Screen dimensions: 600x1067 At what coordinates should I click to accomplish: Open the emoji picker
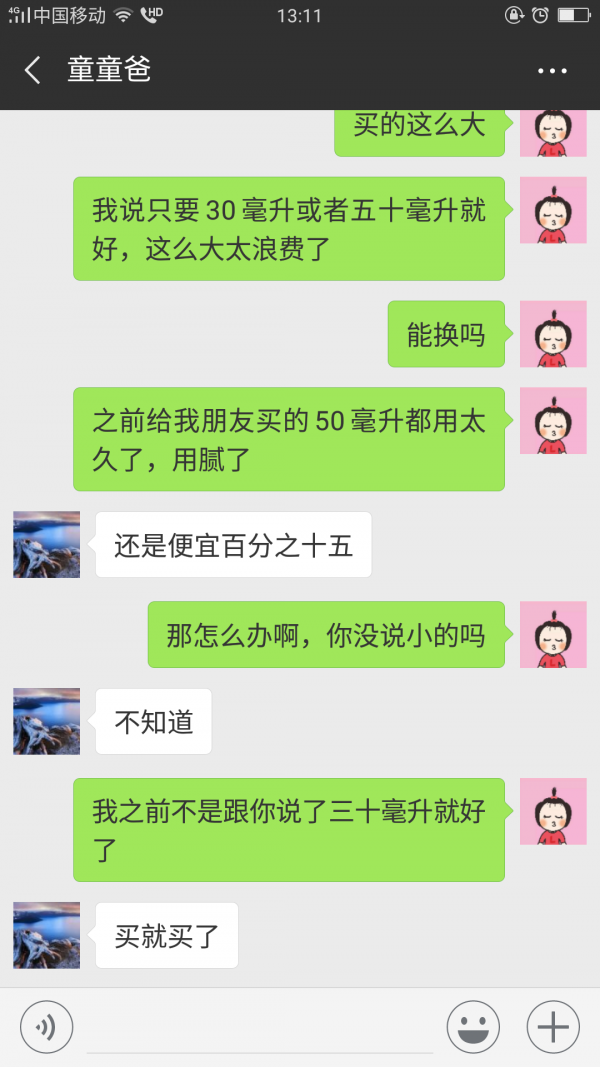pyautogui.click(x=473, y=1027)
